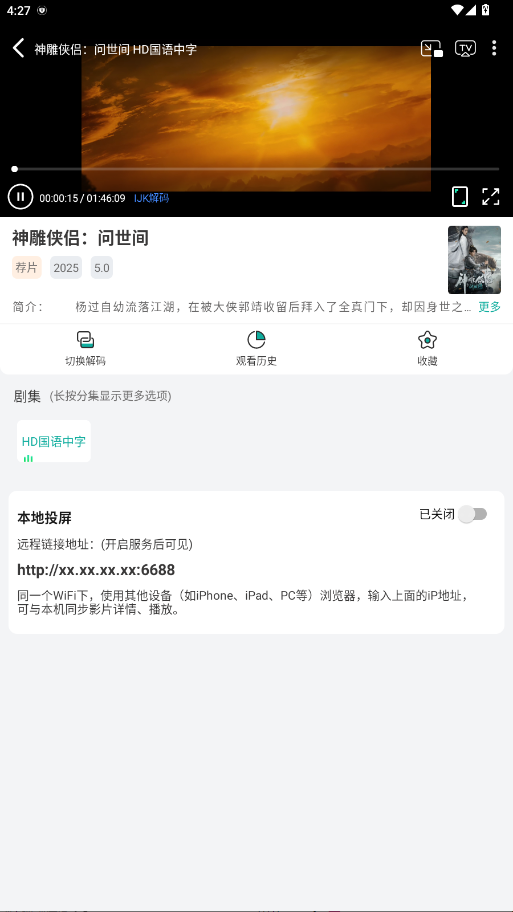Viewport: 513px width, 912px height.
Task: Pause the playing video
Action: tap(20, 197)
